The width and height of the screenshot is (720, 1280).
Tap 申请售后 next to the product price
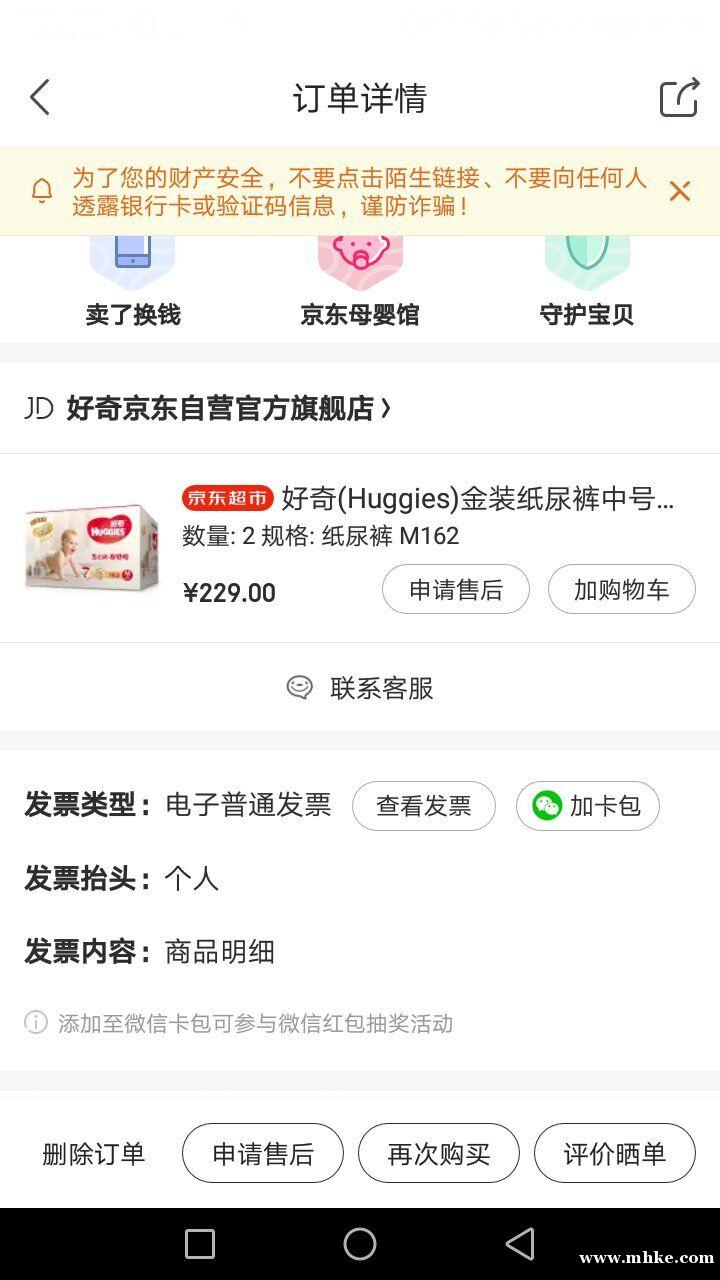click(455, 590)
